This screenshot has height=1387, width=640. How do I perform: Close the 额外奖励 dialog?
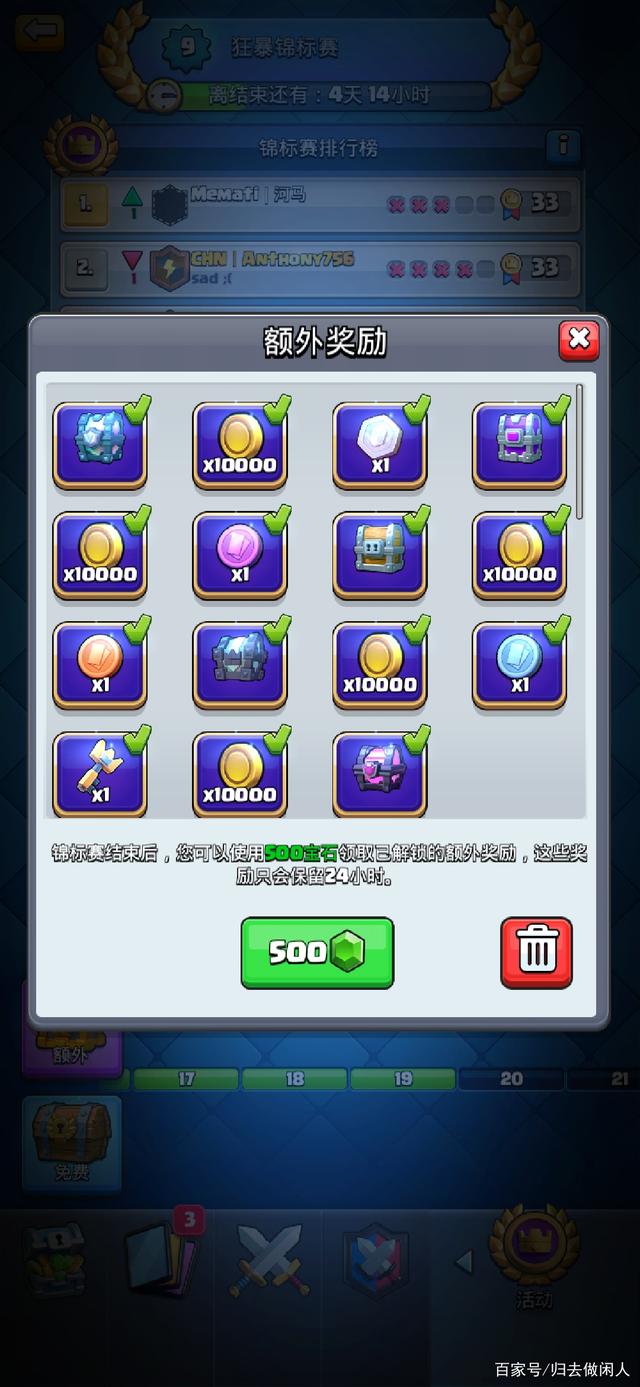point(578,340)
